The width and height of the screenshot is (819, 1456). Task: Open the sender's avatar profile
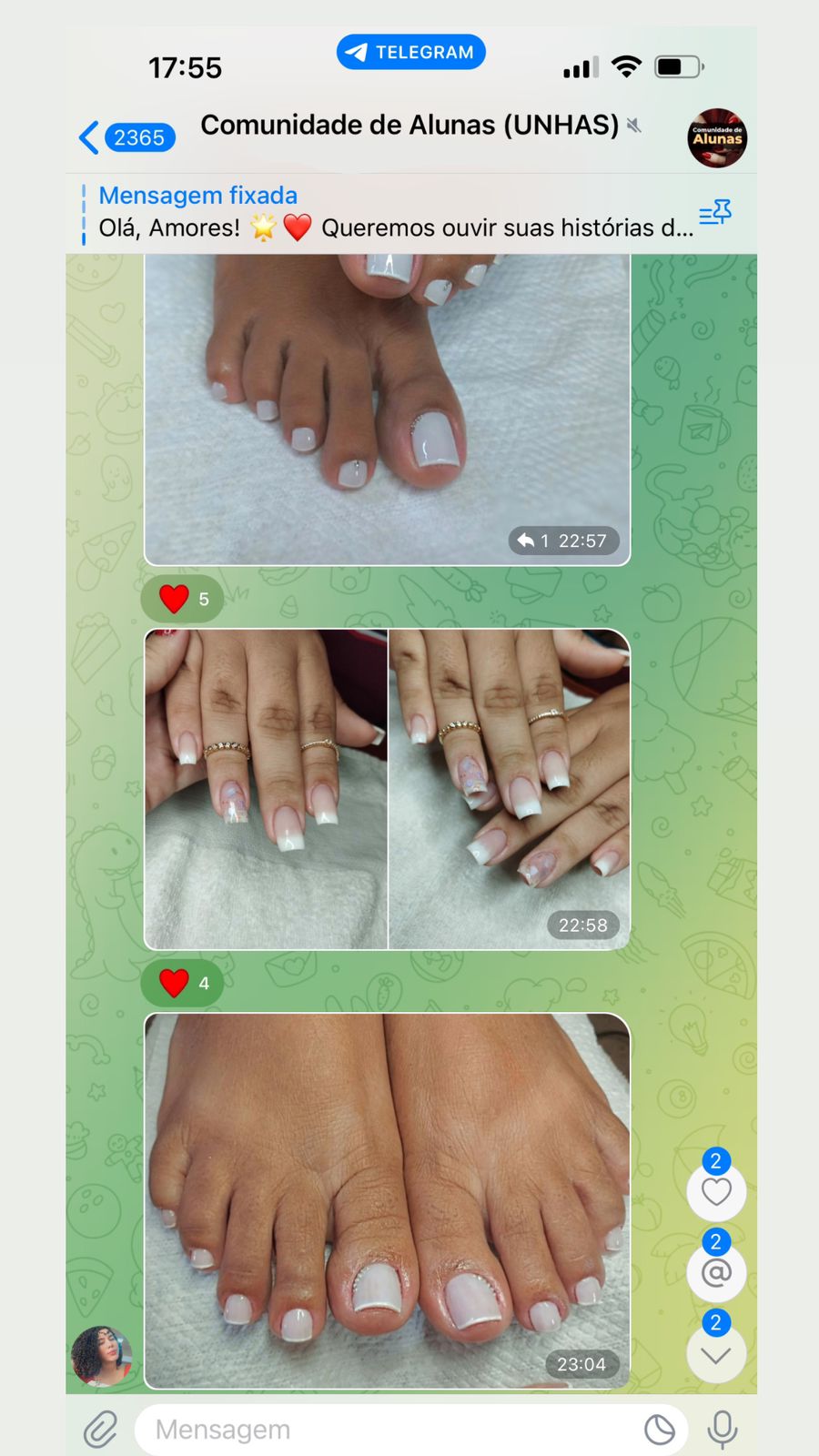point(102,1356)
